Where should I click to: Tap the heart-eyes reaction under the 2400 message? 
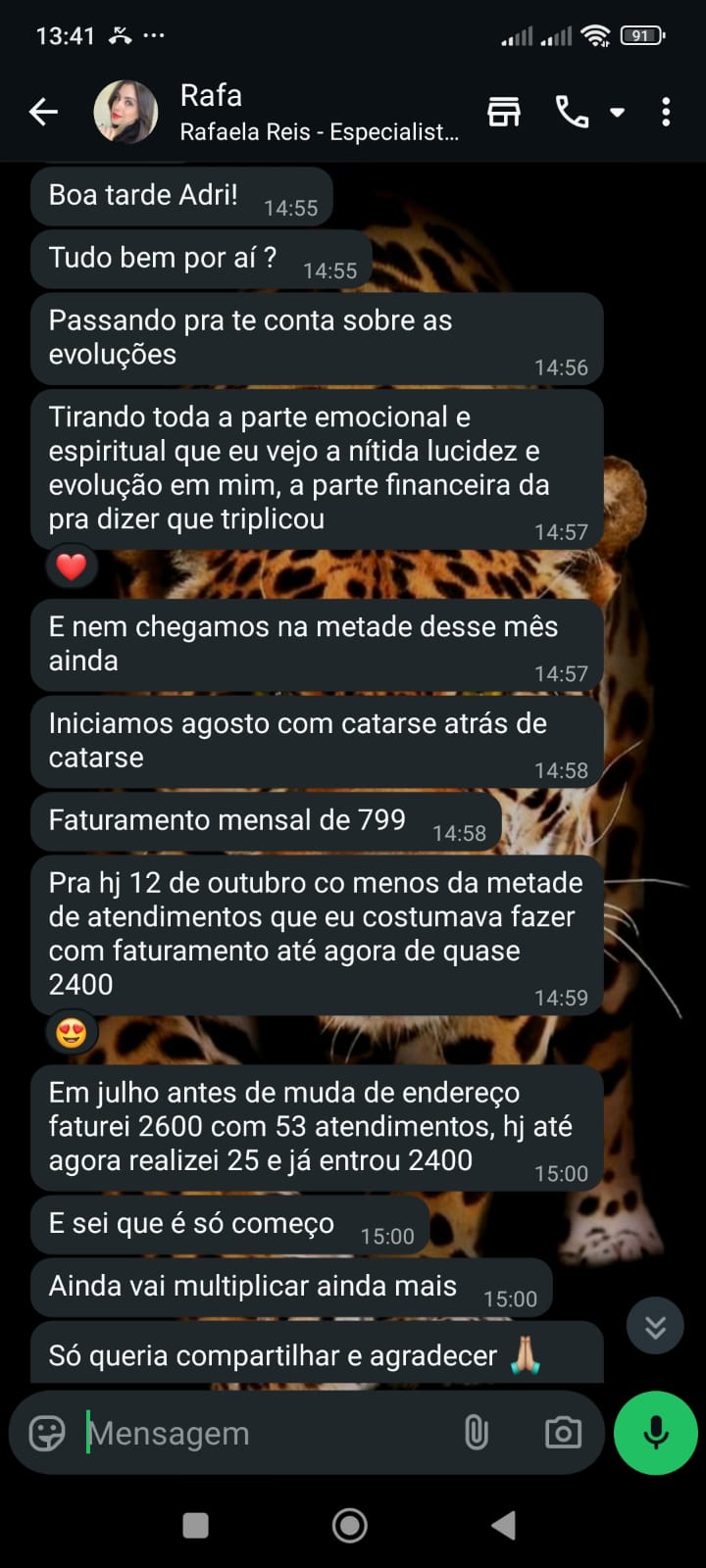tap(72, 1033)
